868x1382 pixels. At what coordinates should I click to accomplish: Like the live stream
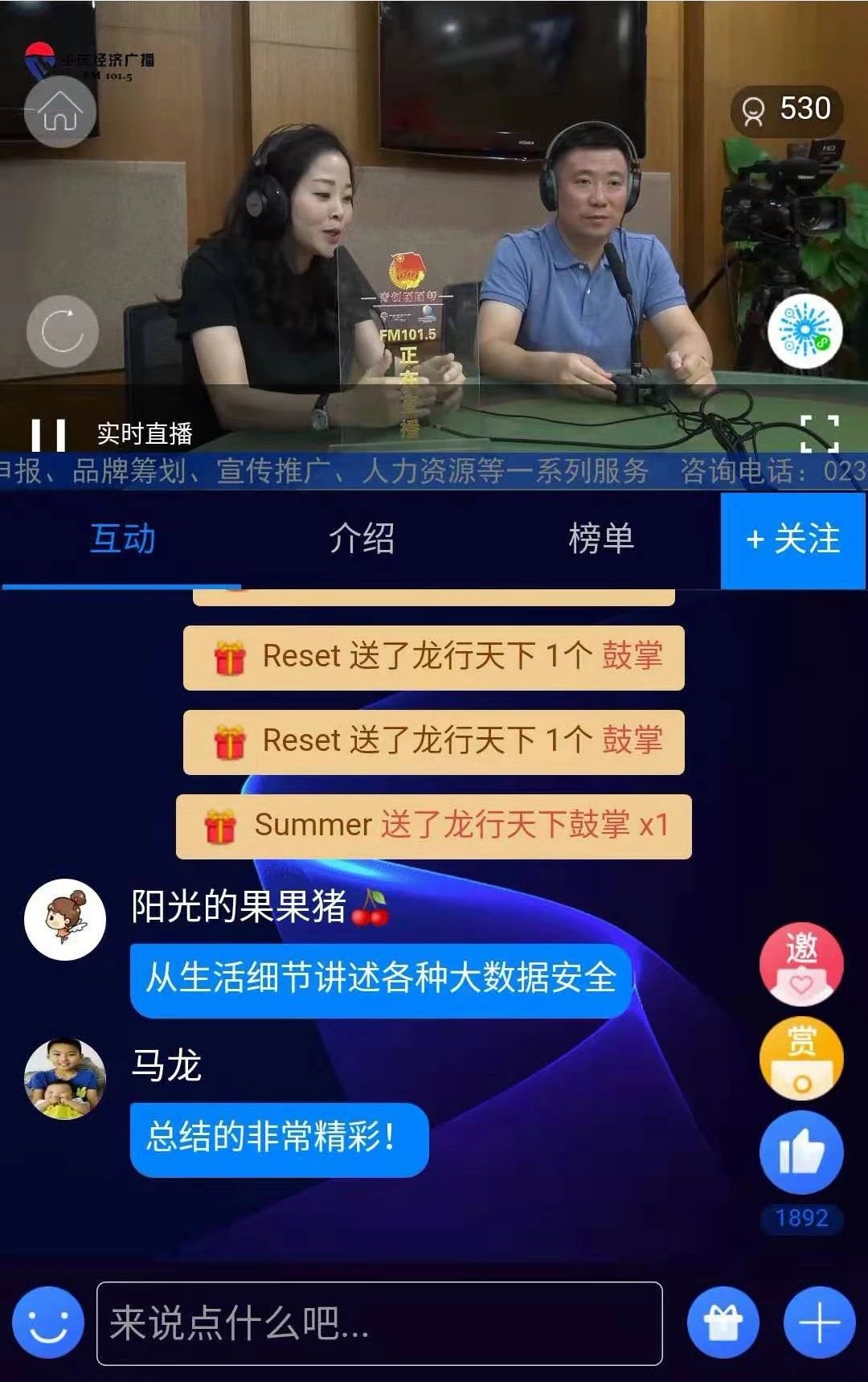point(801,1153)
